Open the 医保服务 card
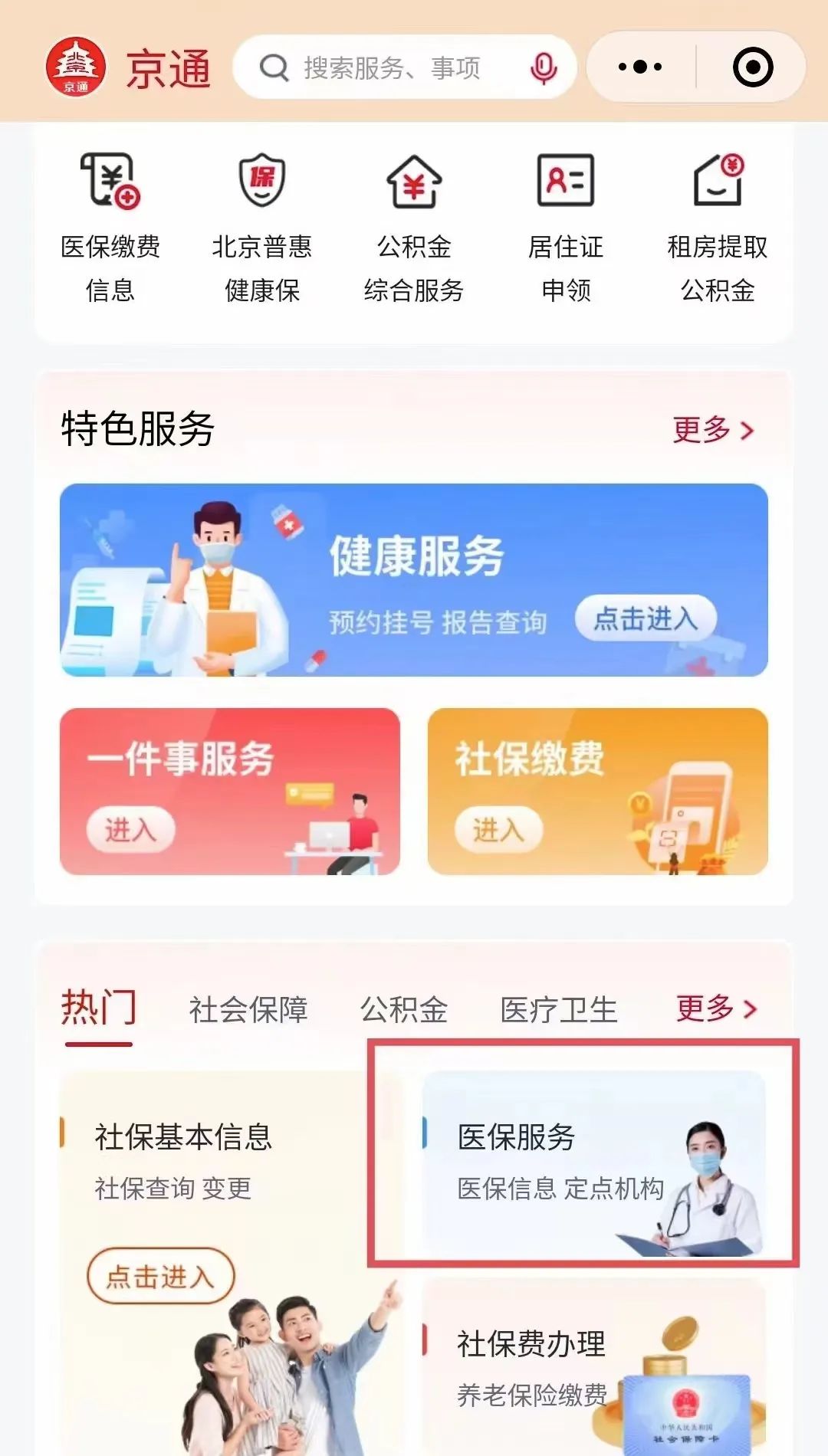 pos(594,1163)
